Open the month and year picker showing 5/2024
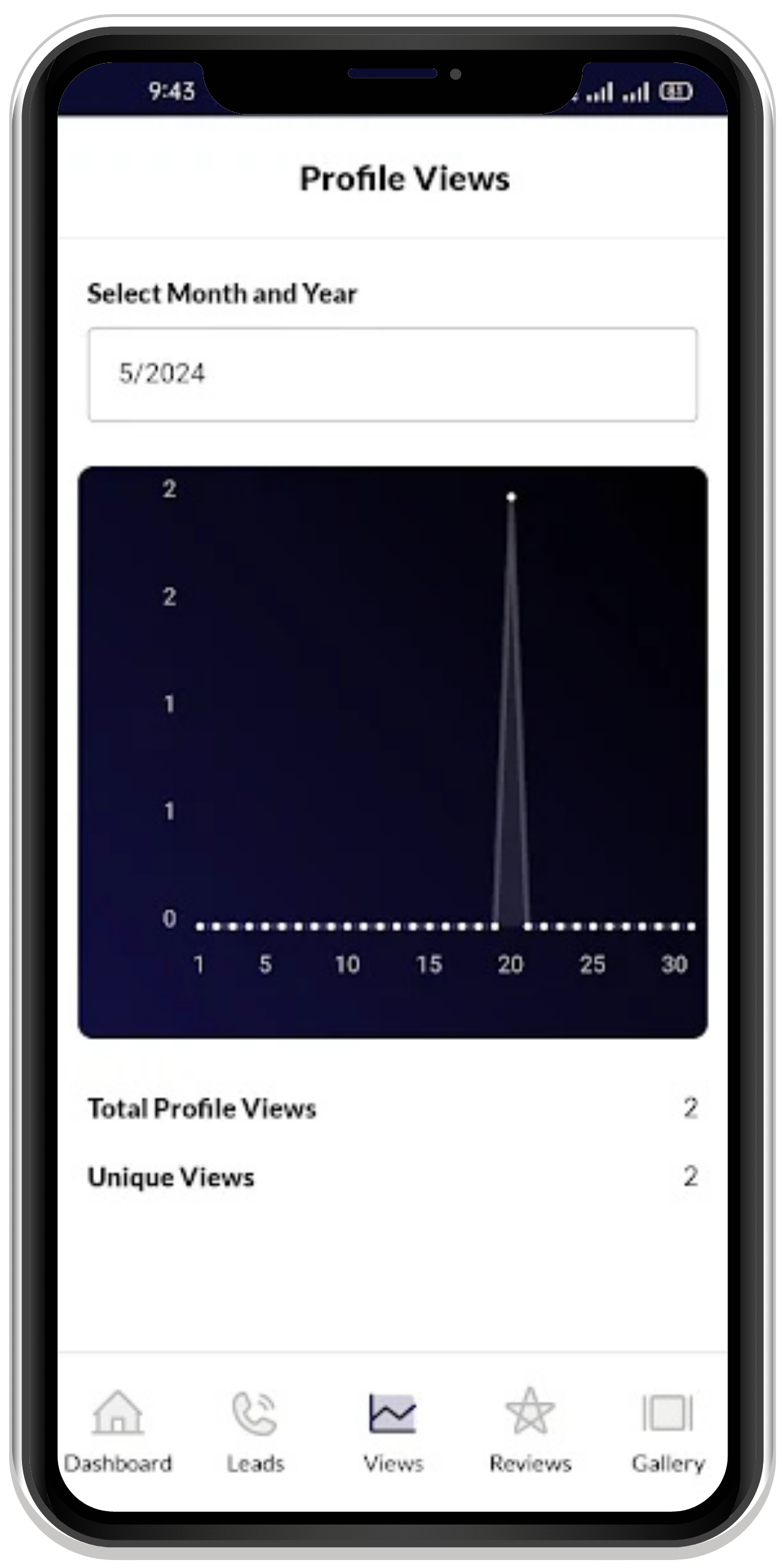The height and width of the screenshot is (1568, 782). (393, 375)
